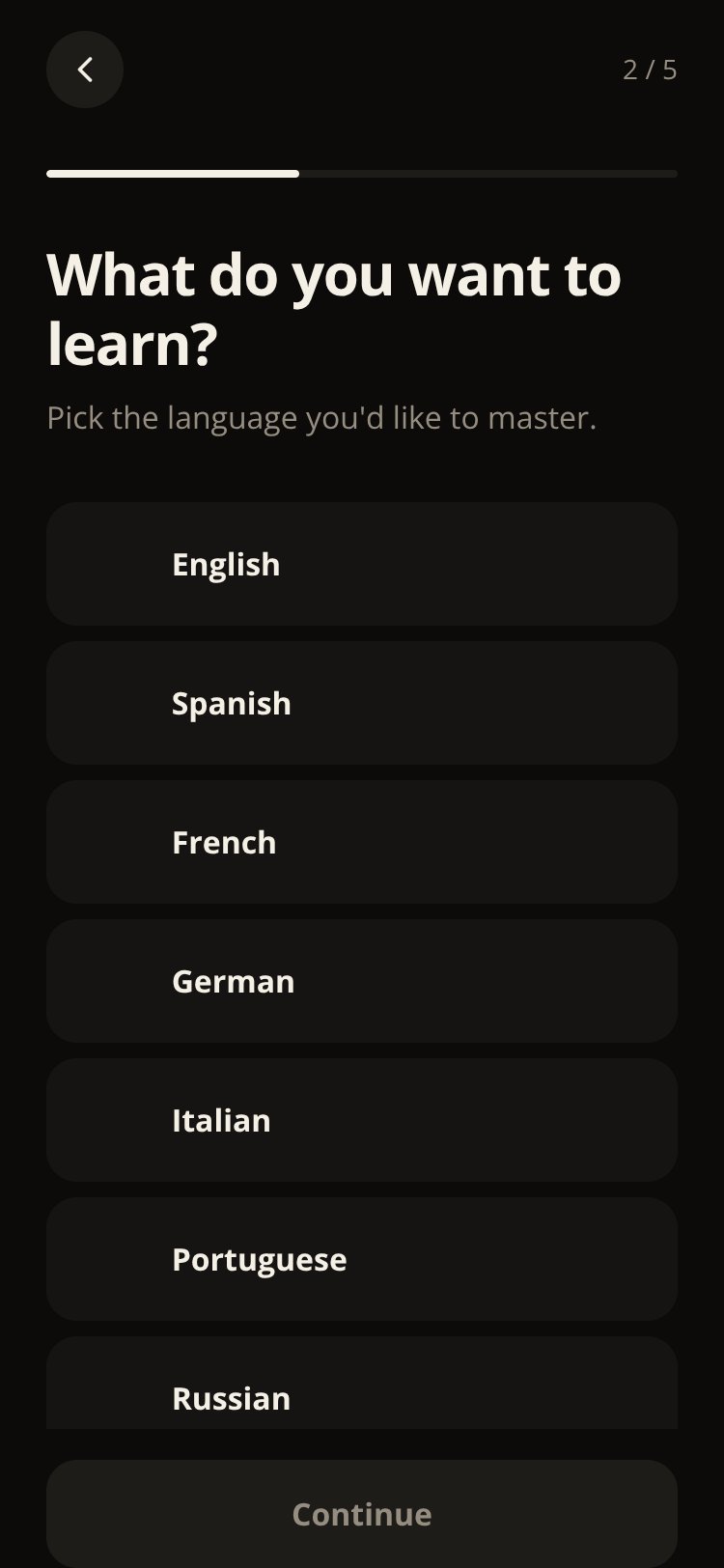
Task: Choose Spanish from the list
Action: tap(362, 703)
